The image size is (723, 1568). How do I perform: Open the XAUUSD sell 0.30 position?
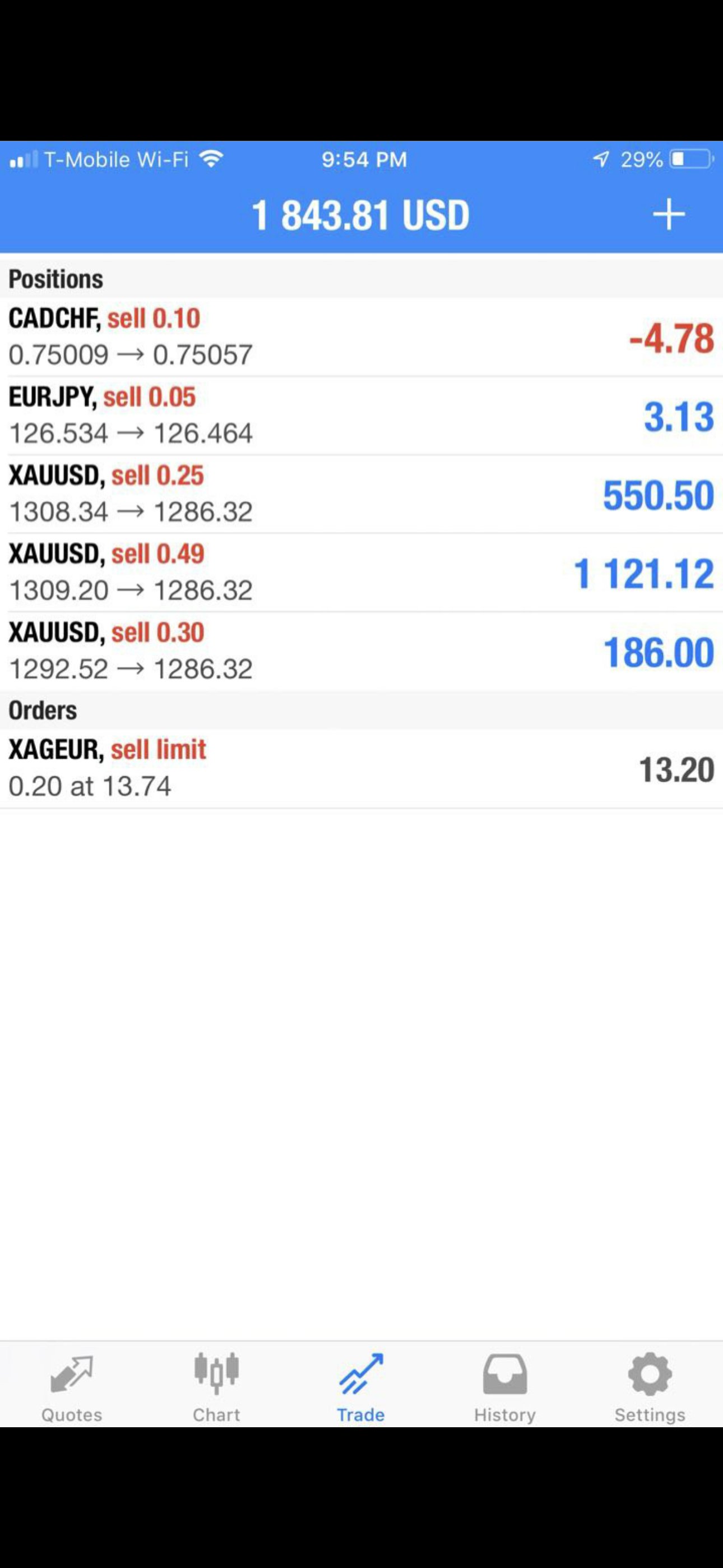(361, 651)
